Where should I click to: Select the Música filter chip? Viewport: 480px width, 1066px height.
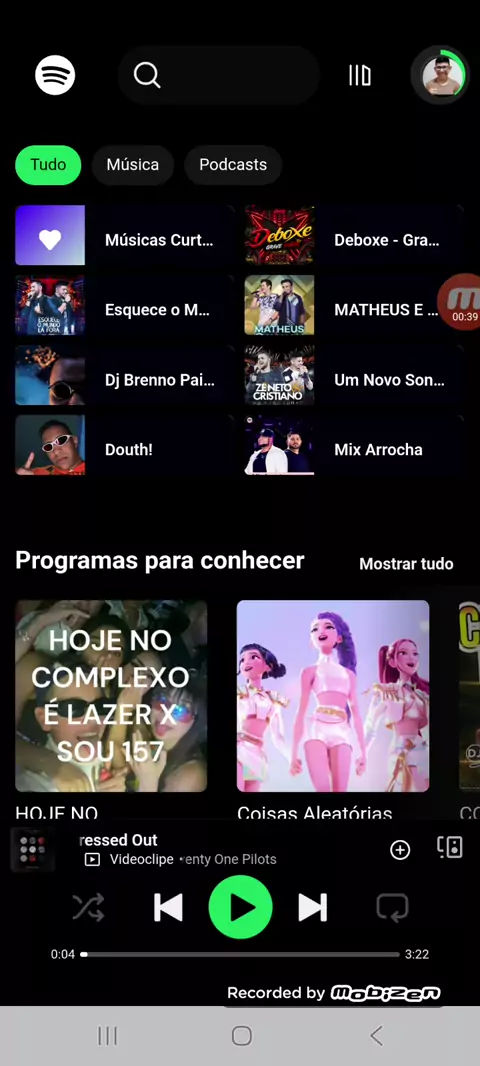coord(133,165)
